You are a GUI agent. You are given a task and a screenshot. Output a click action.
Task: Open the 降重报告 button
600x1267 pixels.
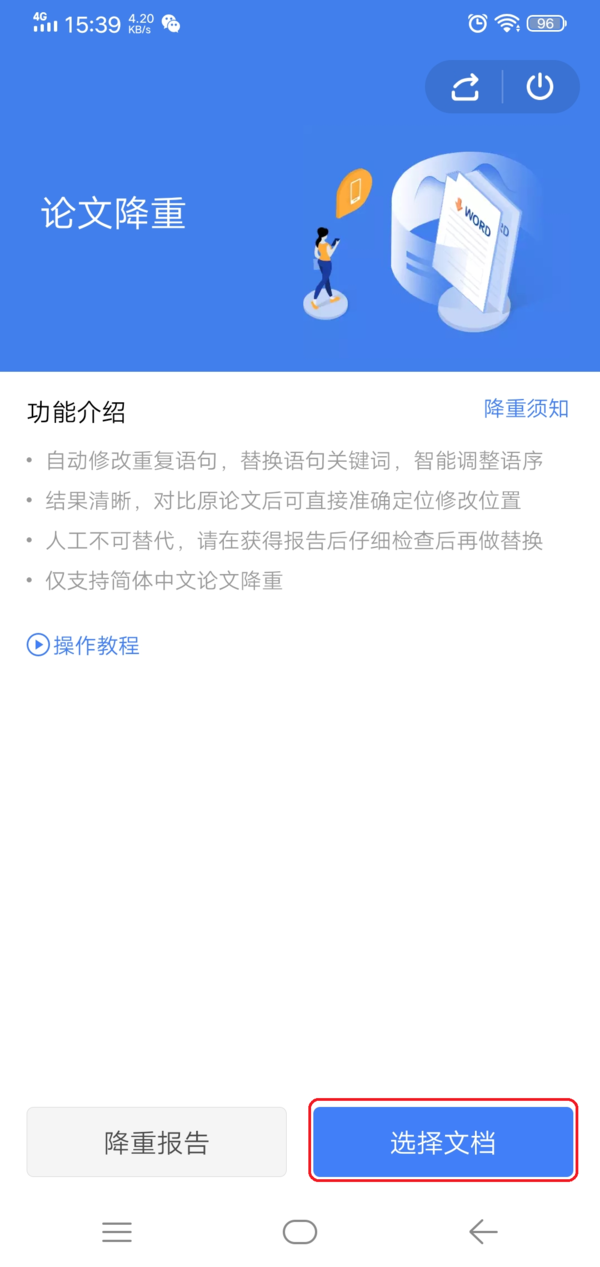click(156, 1142)
